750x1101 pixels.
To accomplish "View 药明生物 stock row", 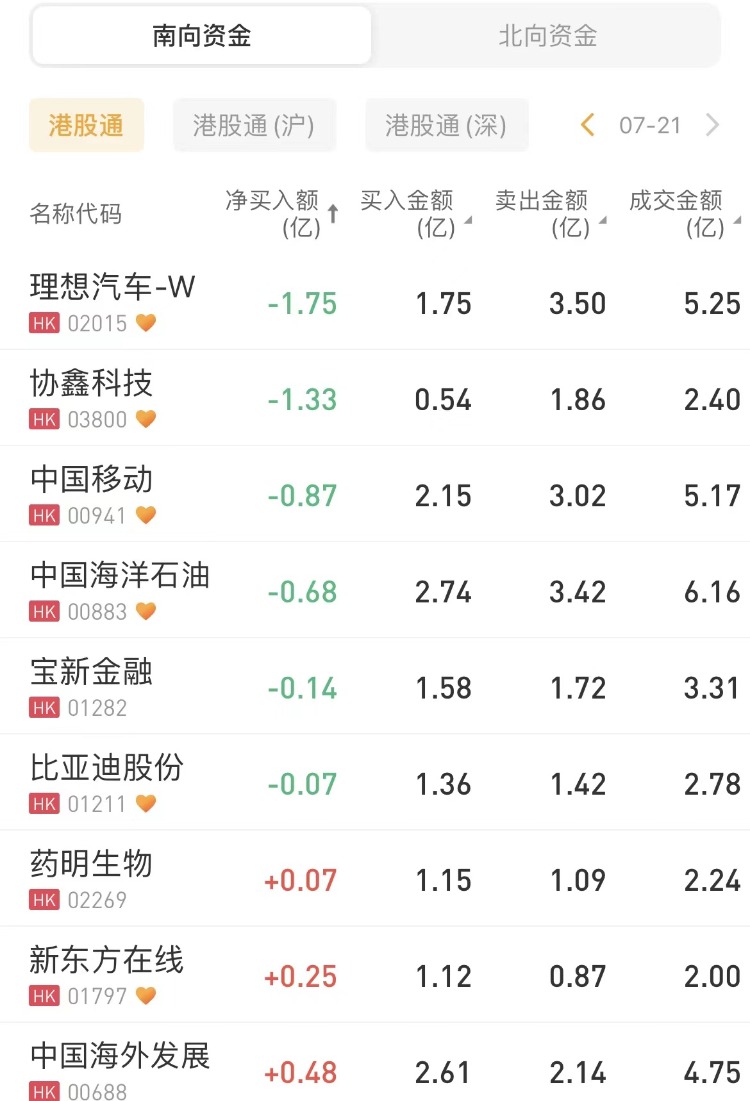I will coord(92,877).
